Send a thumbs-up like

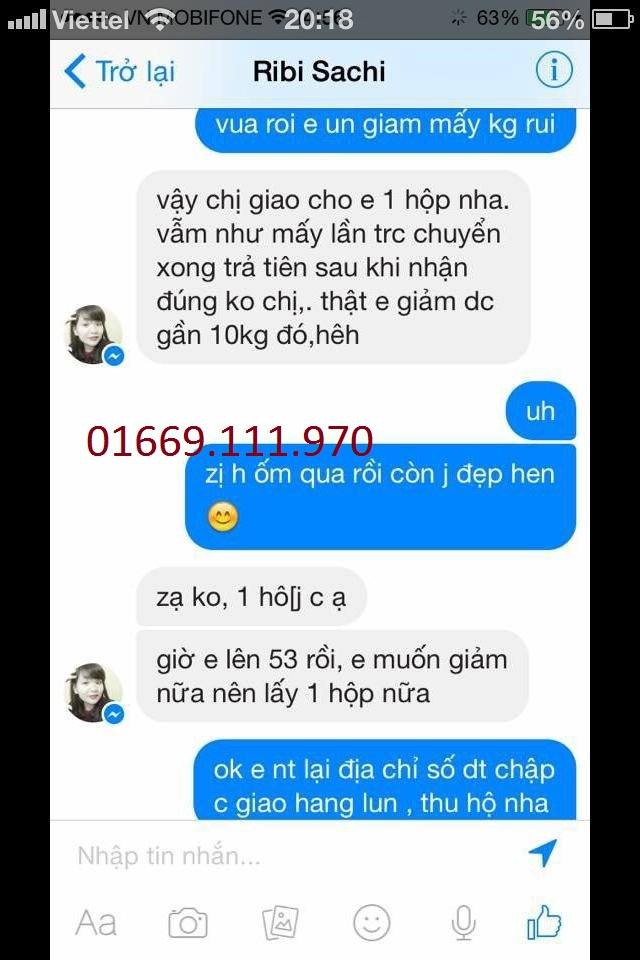545,922
